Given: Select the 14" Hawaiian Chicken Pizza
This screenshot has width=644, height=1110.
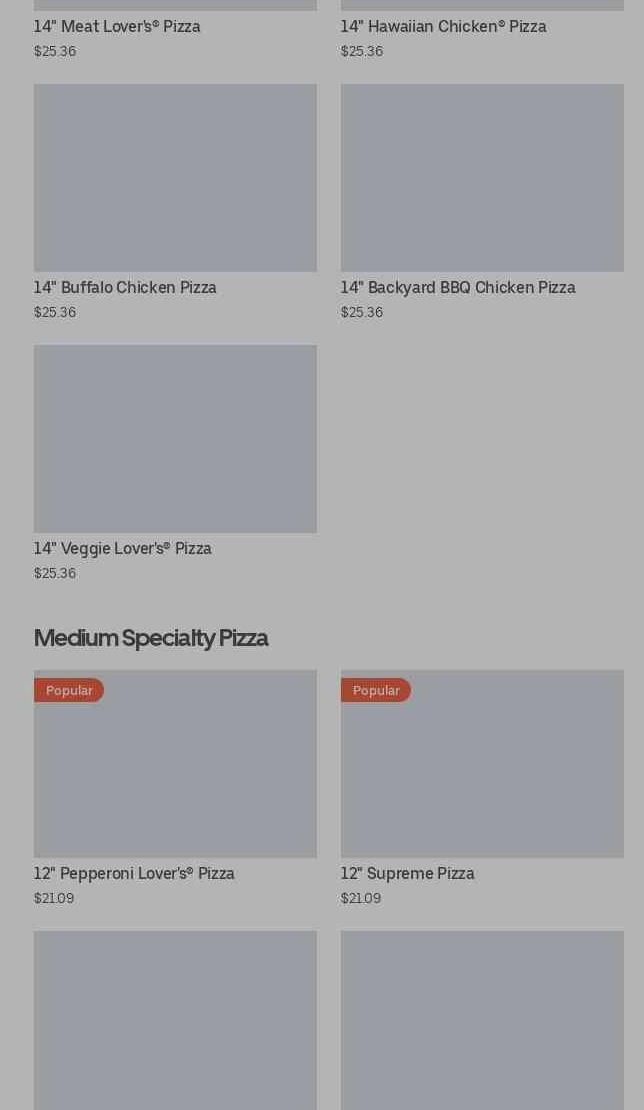Looking at the screenshot, I should coord(443,27).
